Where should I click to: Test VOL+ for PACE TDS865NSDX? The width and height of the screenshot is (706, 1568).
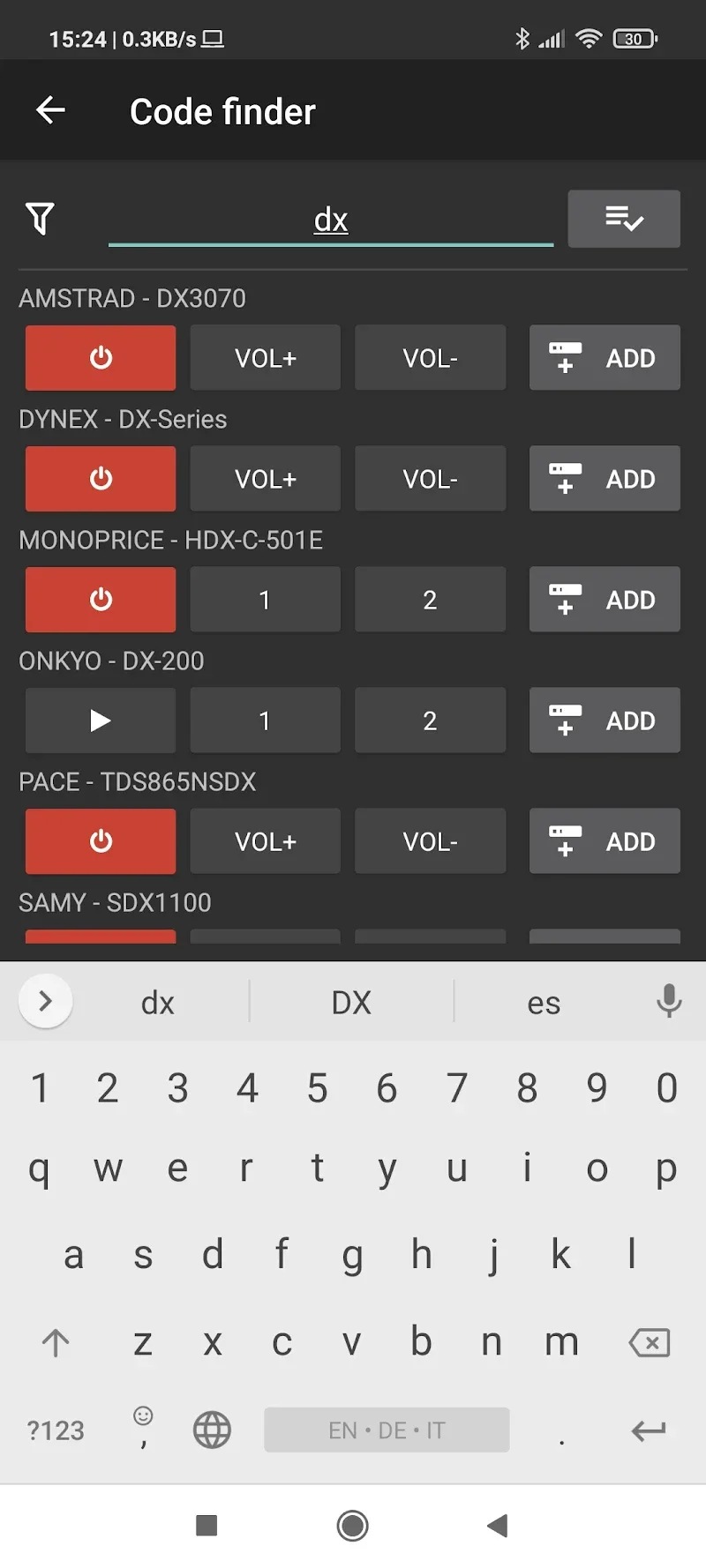[265, 841]
